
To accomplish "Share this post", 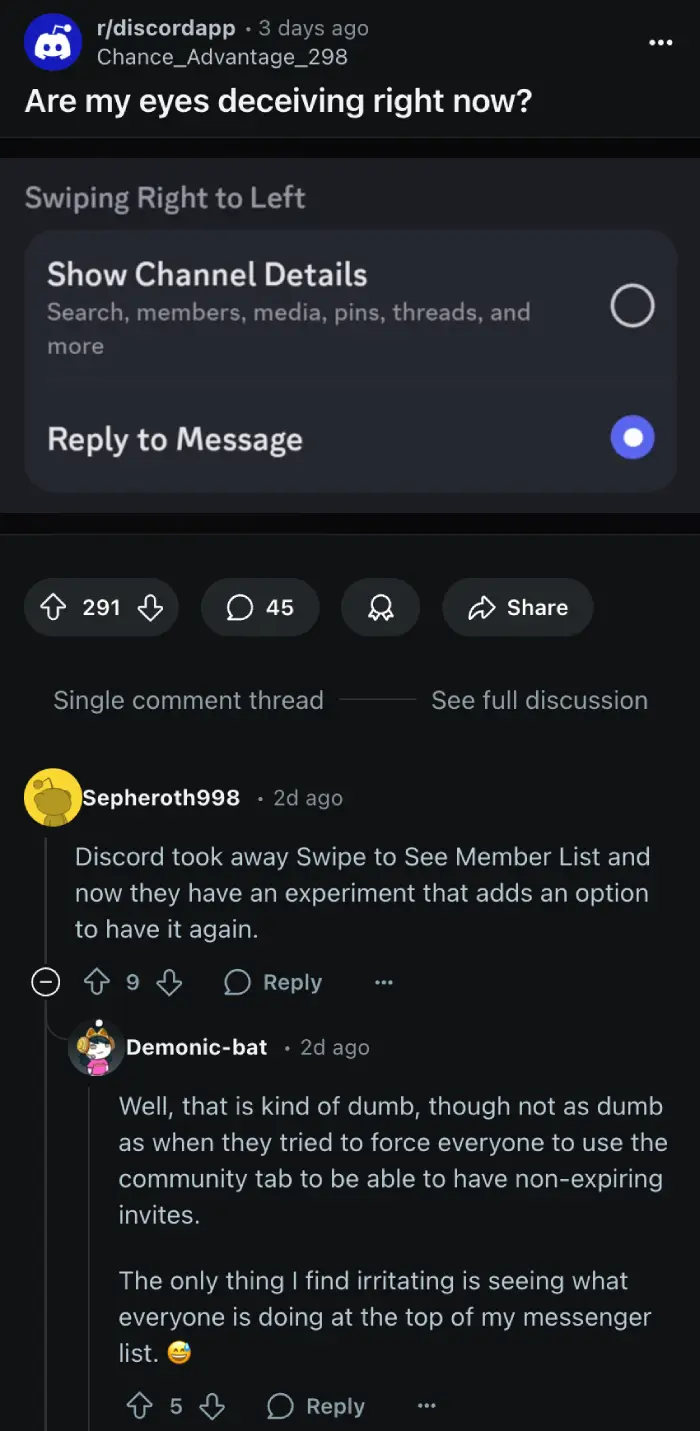I will coord(518,607).
